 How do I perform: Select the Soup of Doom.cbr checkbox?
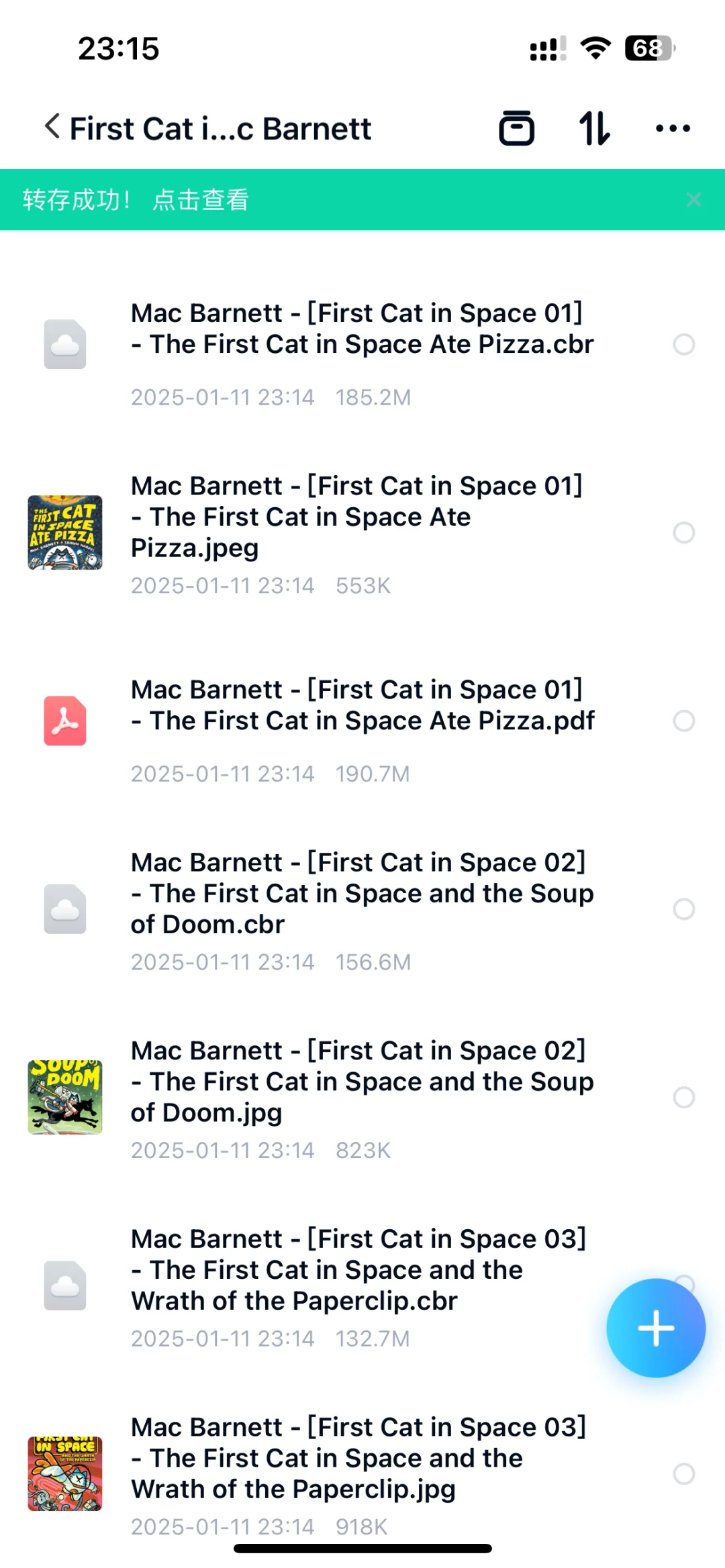[684, 909]
